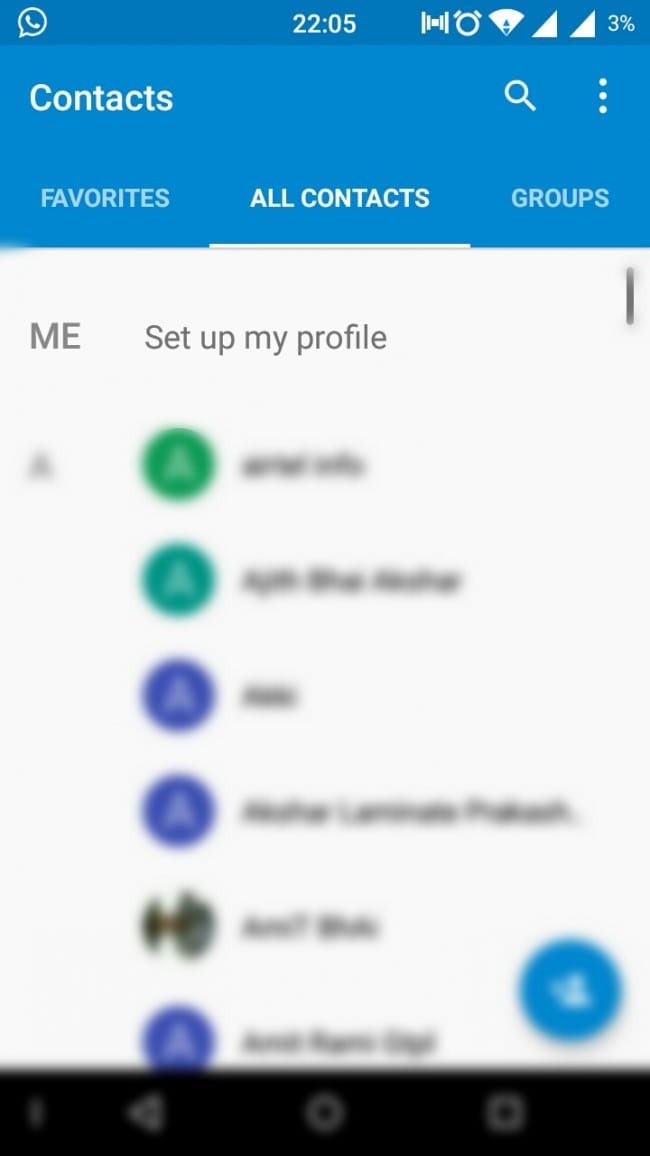The image size is (650, 1156).
Task: Go back using the navigation bar
Action: click(147, 1112)
